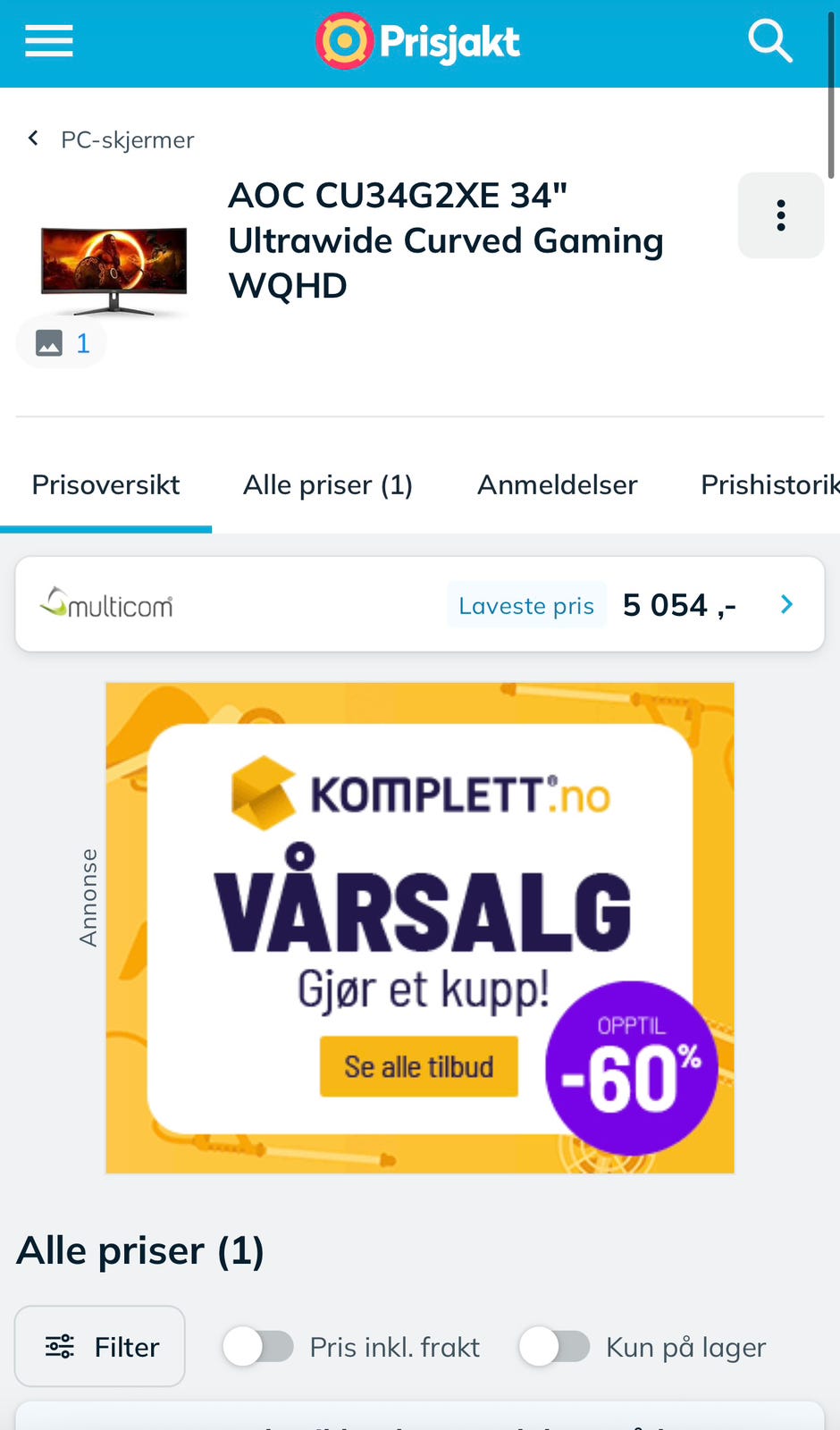The width and height of the screenshot is (840, 1430).
Task: Click Se alle tilbud in the Komplett ad
Action: (418, 1065)
